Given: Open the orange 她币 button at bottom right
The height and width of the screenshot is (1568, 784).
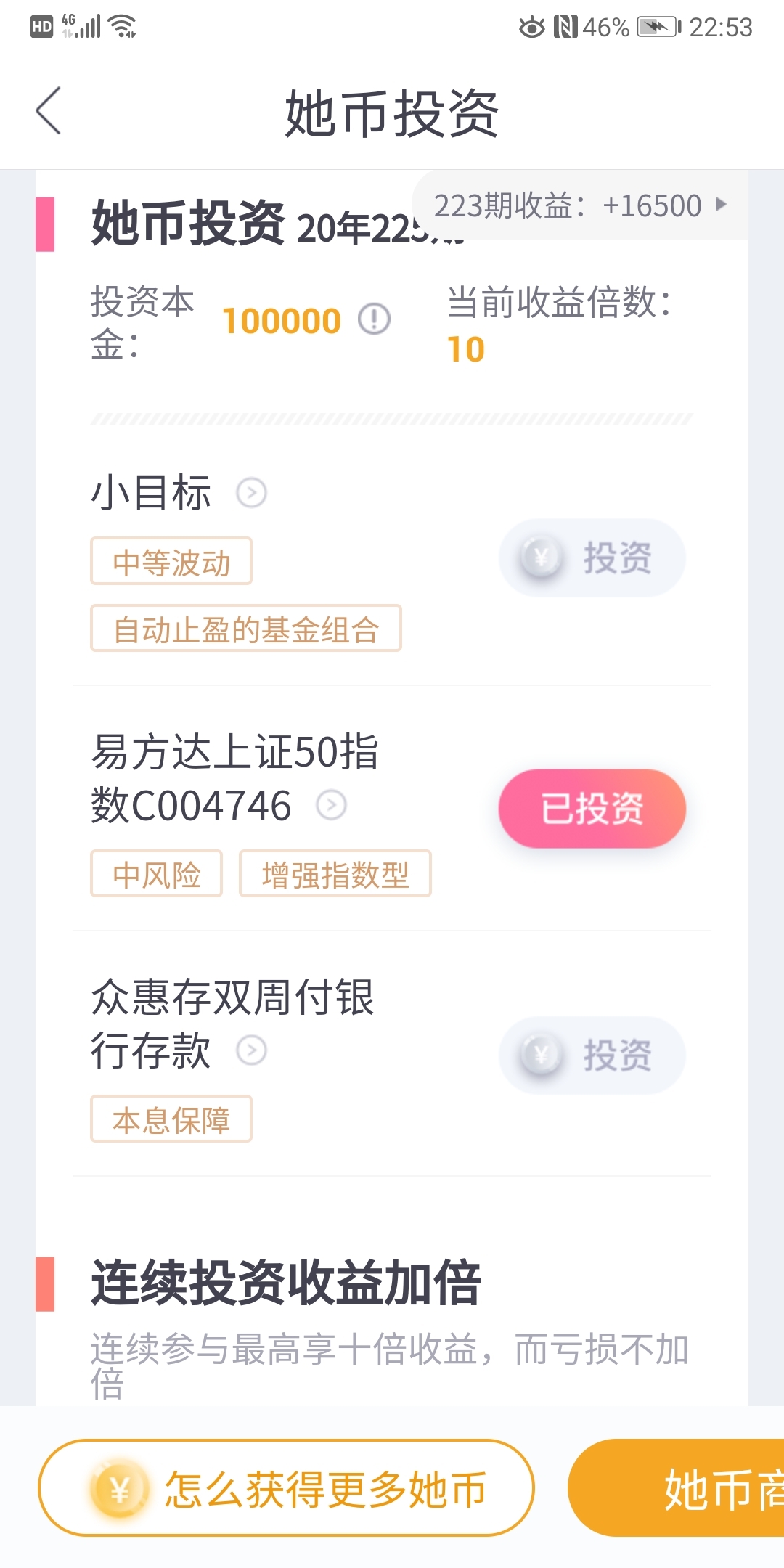Looking at the screenshot, I should tap(676, 1488).
